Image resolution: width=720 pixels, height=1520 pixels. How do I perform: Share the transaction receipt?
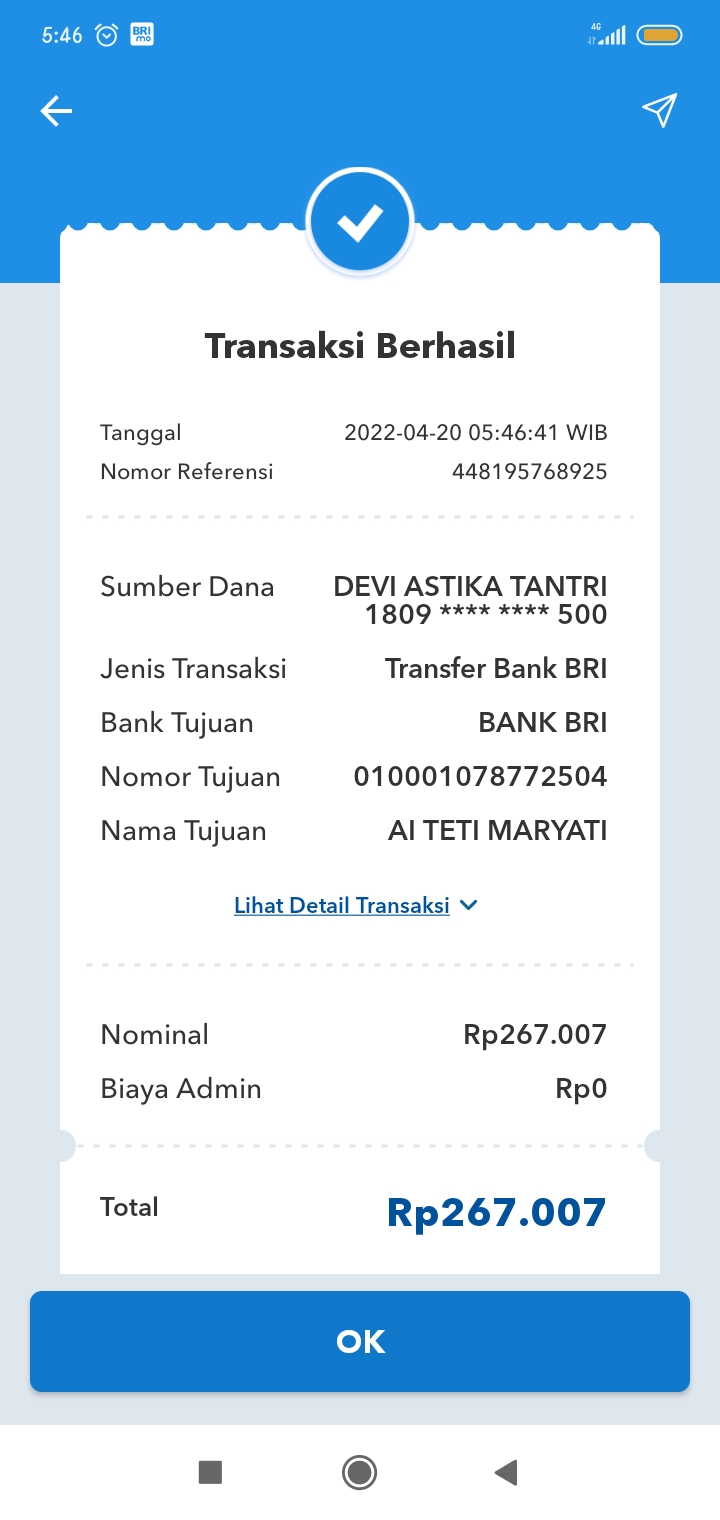pos(660,111)
